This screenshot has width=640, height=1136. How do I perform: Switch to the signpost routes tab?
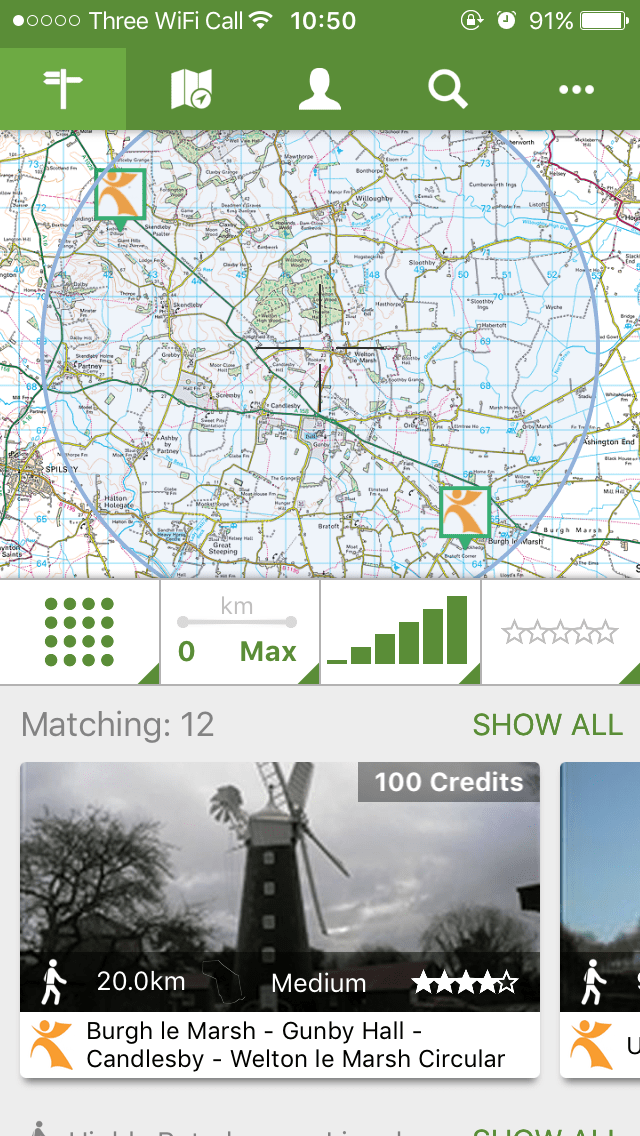pos(63,89)
